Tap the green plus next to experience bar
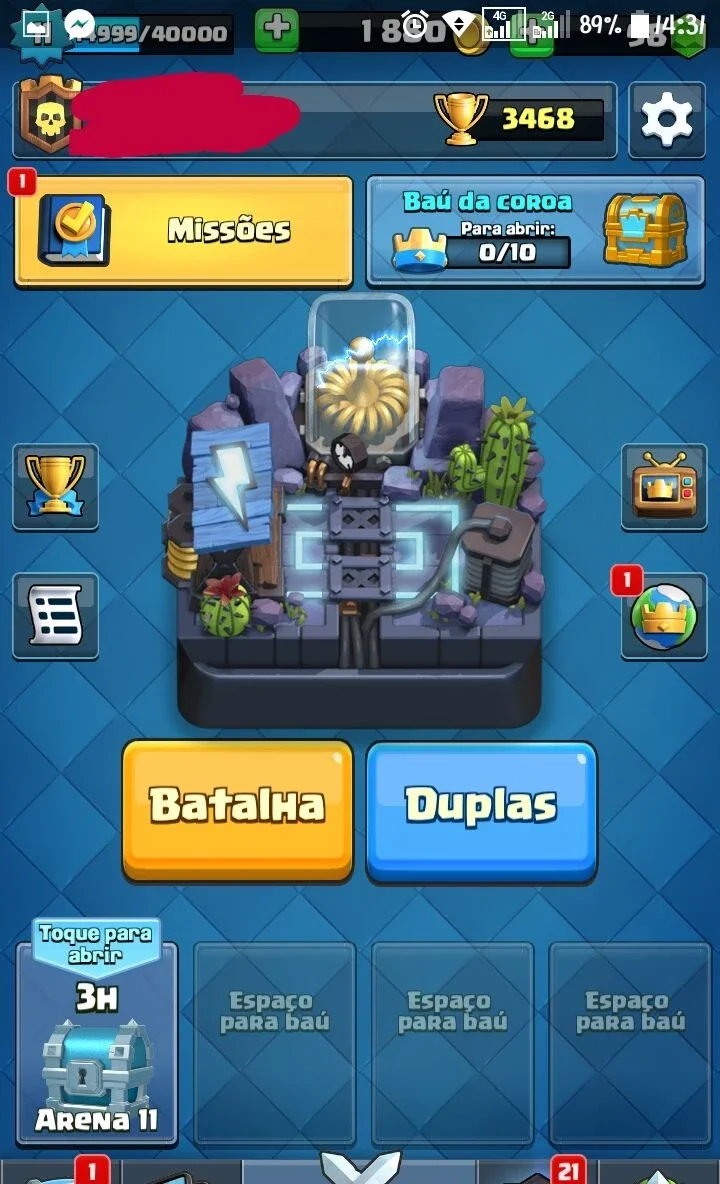The width and height of the screenshot is (720, 1184). 276,29
